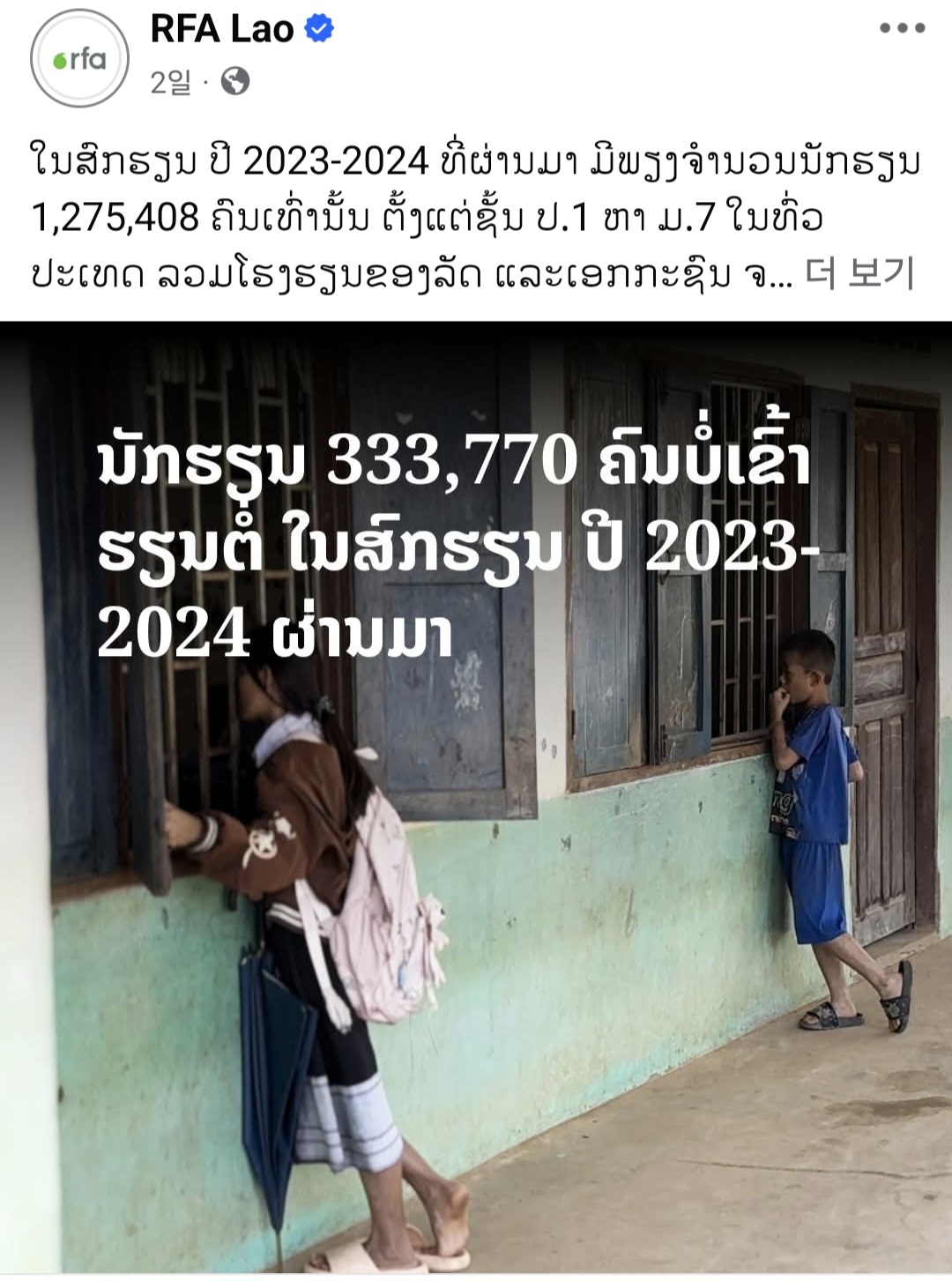Expand post text with 더 보기
Image resolution: width=952 pixels, height=1281 pixels.
click(860, 275)
